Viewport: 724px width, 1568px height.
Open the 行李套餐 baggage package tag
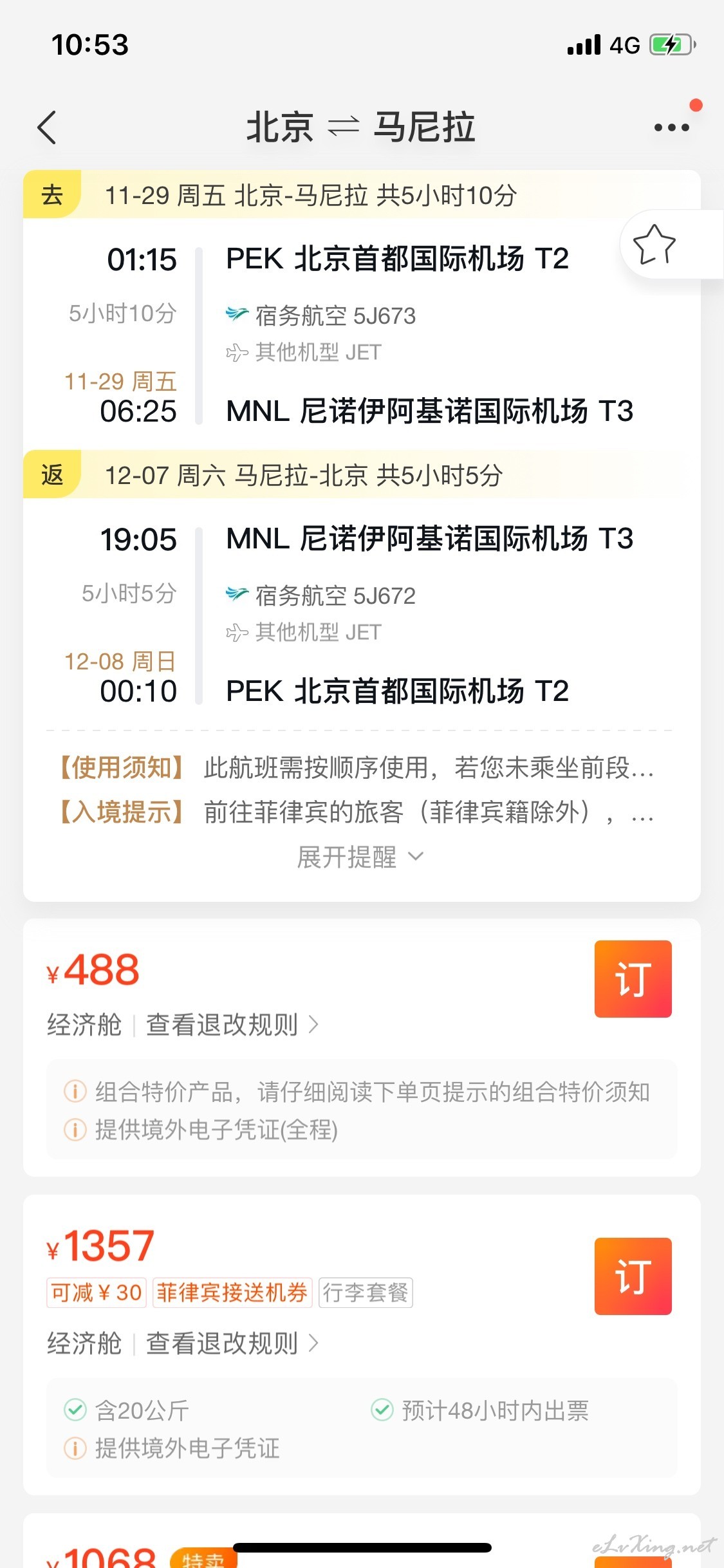[x=366, y=1293]
